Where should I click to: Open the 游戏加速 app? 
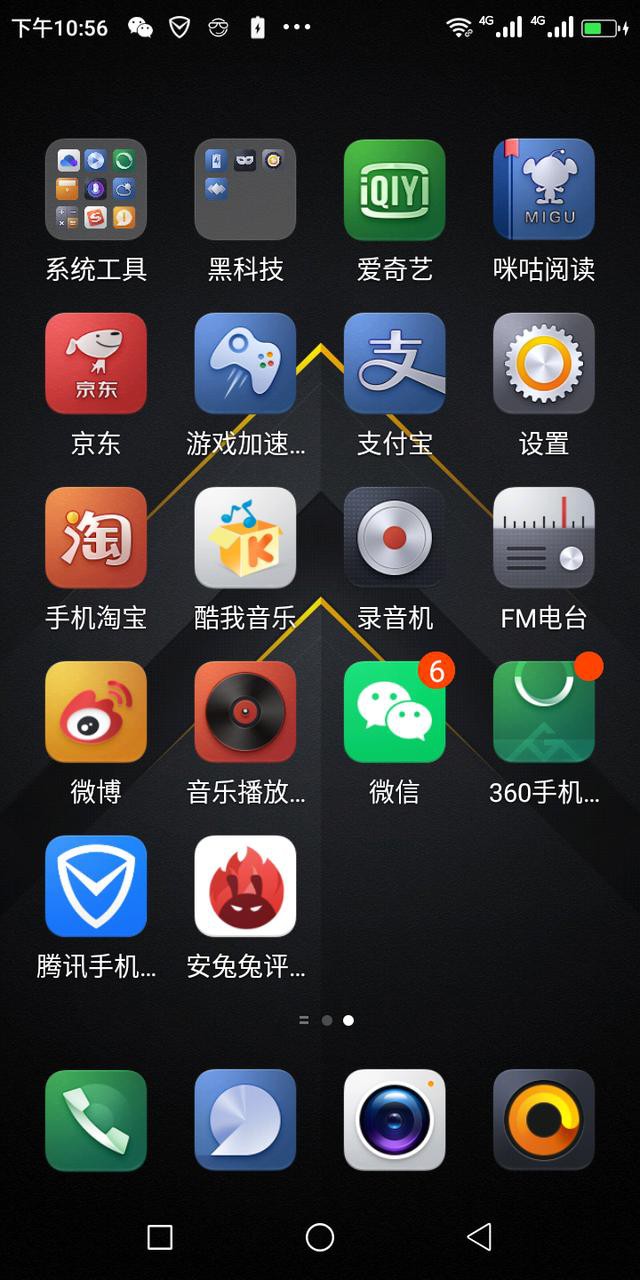pos(245,364)
